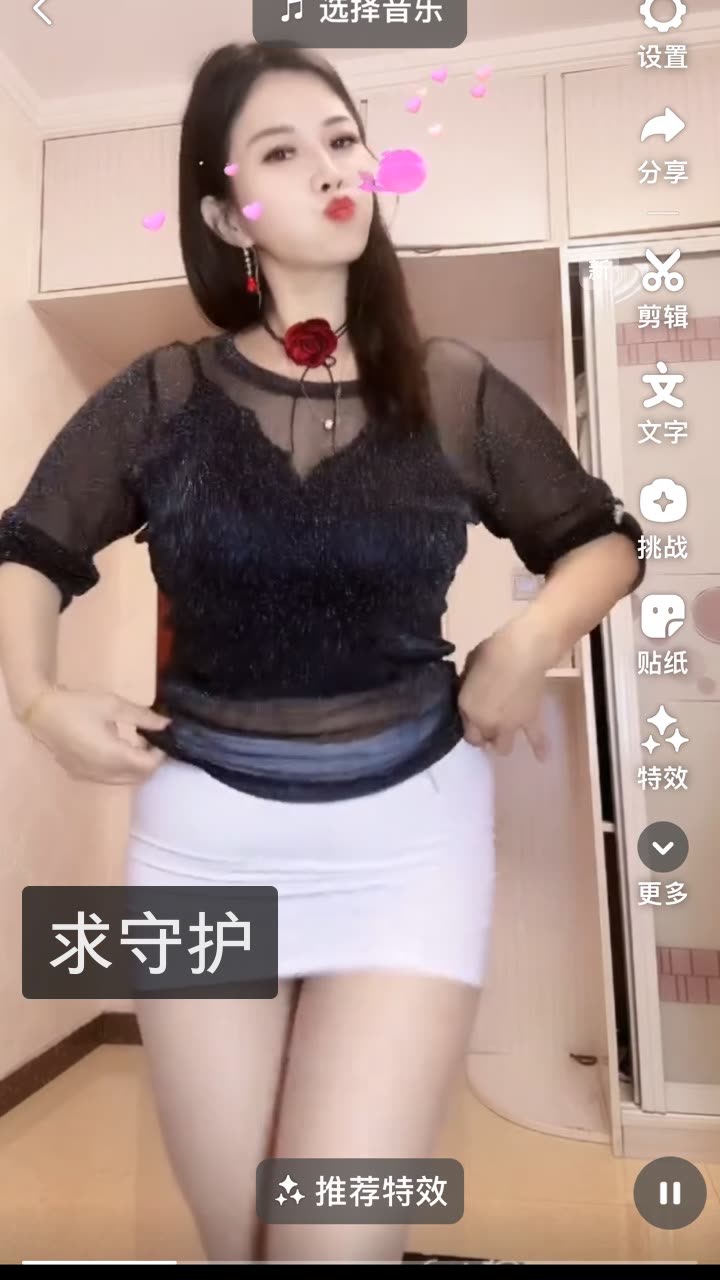Screen dimensions: 720x1280
Task: Open 推荐特效 recommended effects
Action: pyautogui.click(x=360, y=1191)
